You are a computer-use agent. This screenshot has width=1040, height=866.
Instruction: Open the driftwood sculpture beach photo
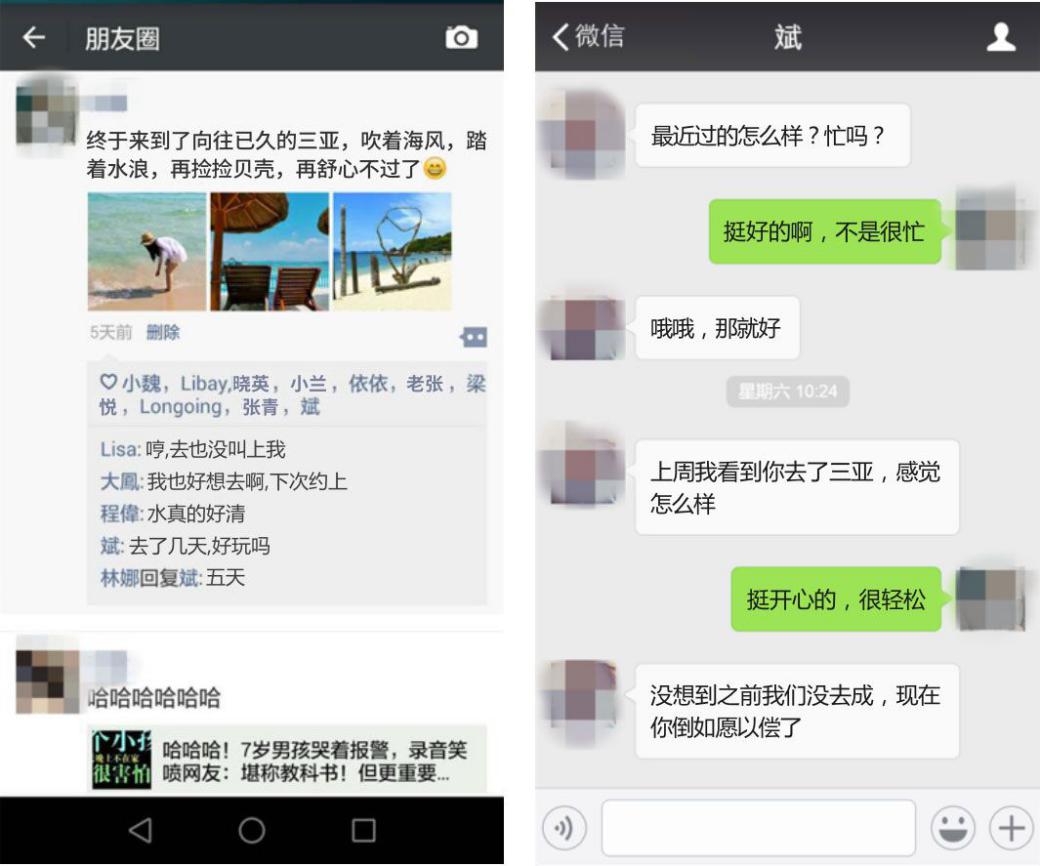tap(392, 252)
